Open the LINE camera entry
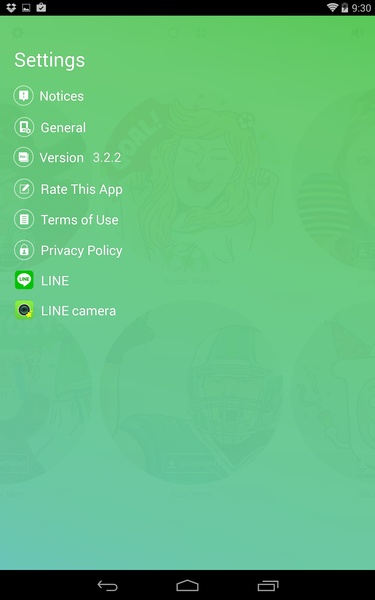375x600 pixels. [65, 311]
